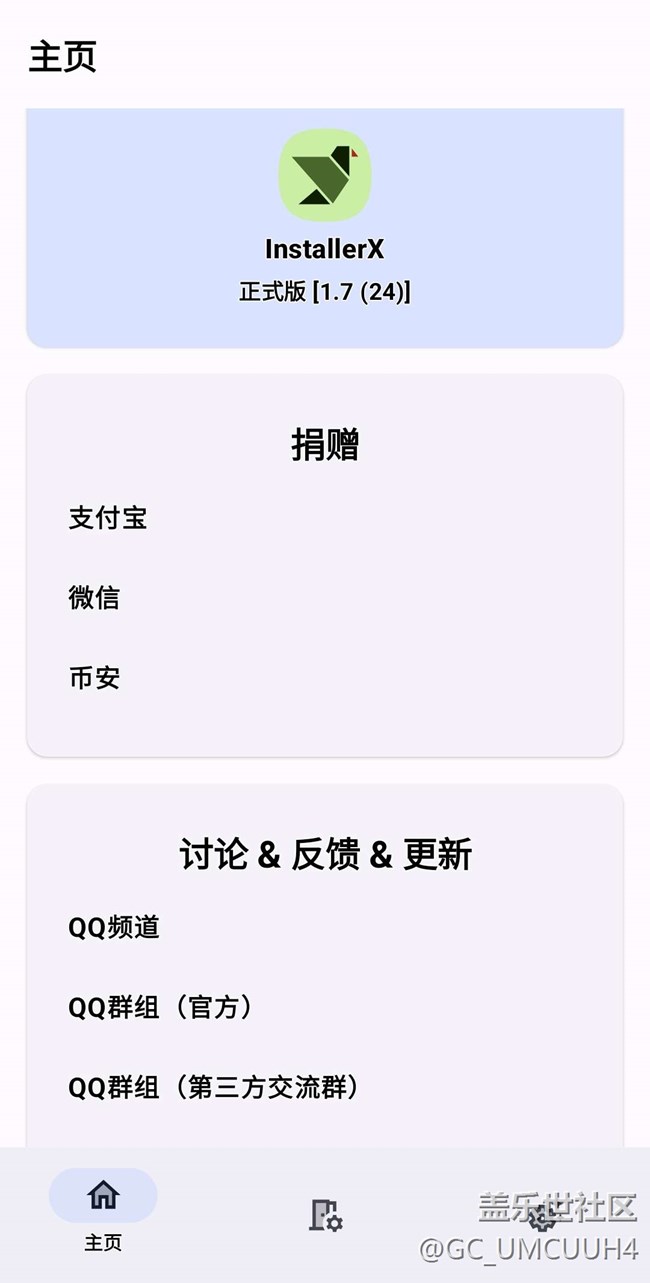Viewport: 650px width, 1283px height.
Task: Switch to the installer config tab
Action: 325,1214
